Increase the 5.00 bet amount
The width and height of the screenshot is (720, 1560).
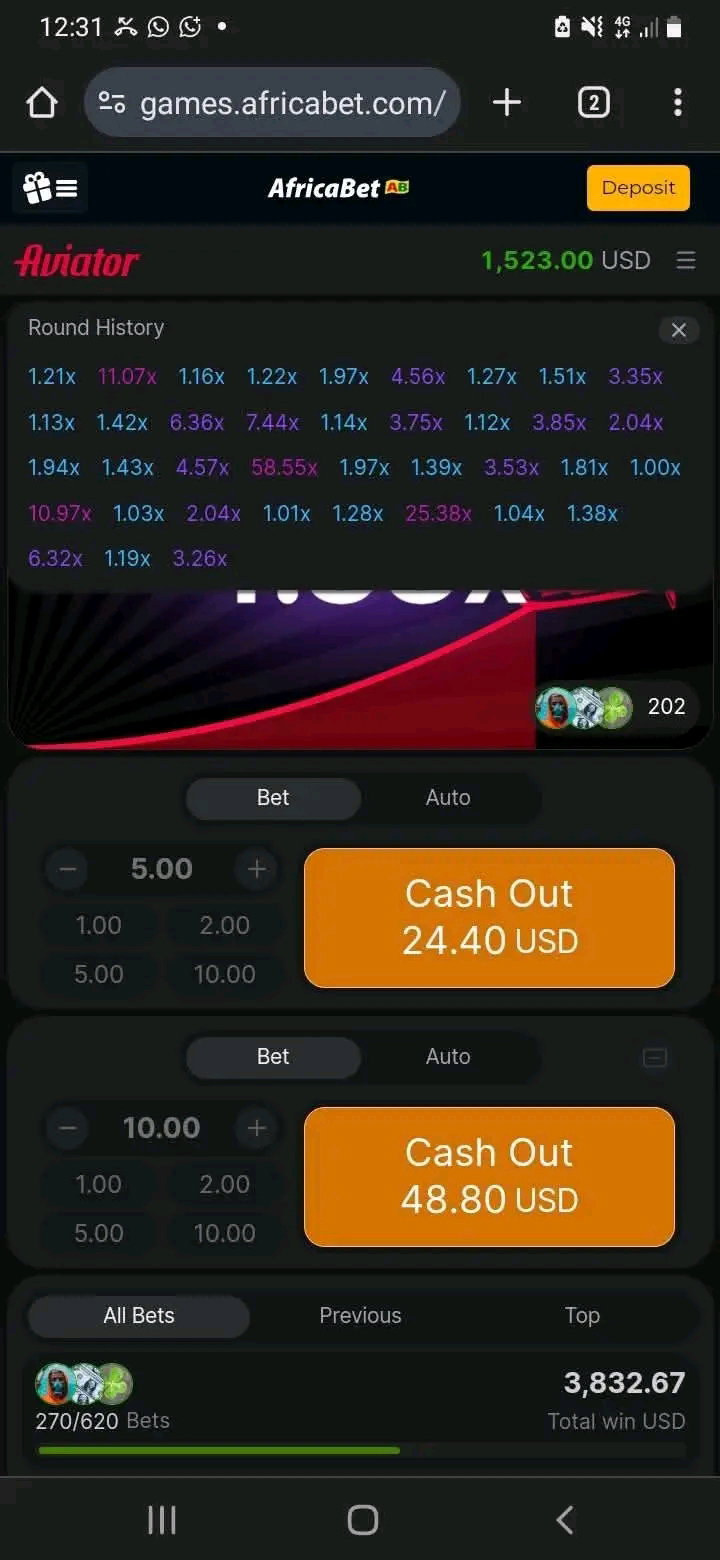[x=257, y=869]
